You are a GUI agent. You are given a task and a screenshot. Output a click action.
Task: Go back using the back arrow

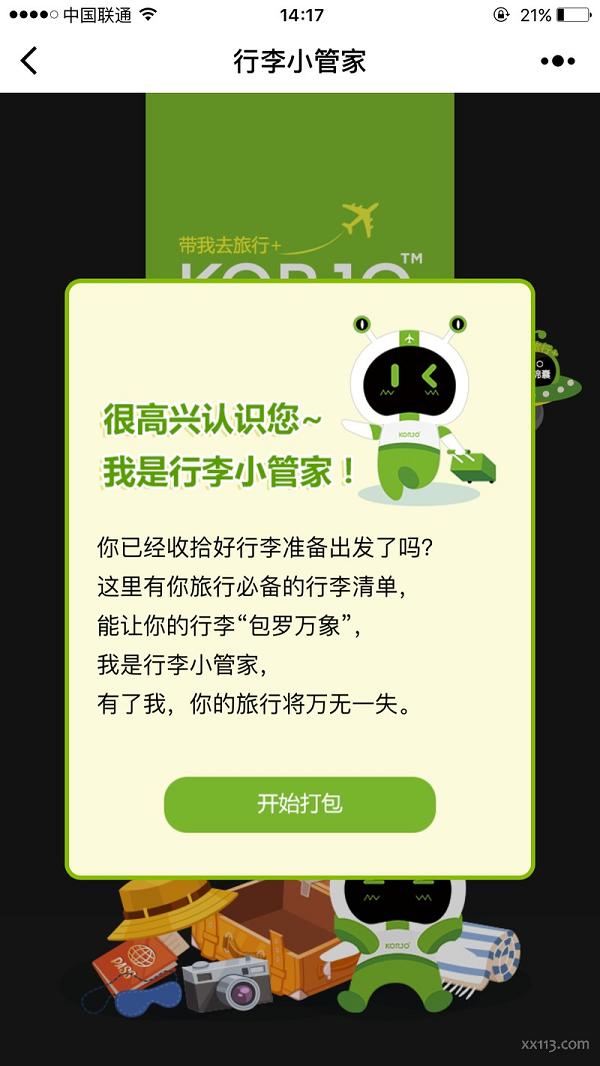click(x=29, y=61)
